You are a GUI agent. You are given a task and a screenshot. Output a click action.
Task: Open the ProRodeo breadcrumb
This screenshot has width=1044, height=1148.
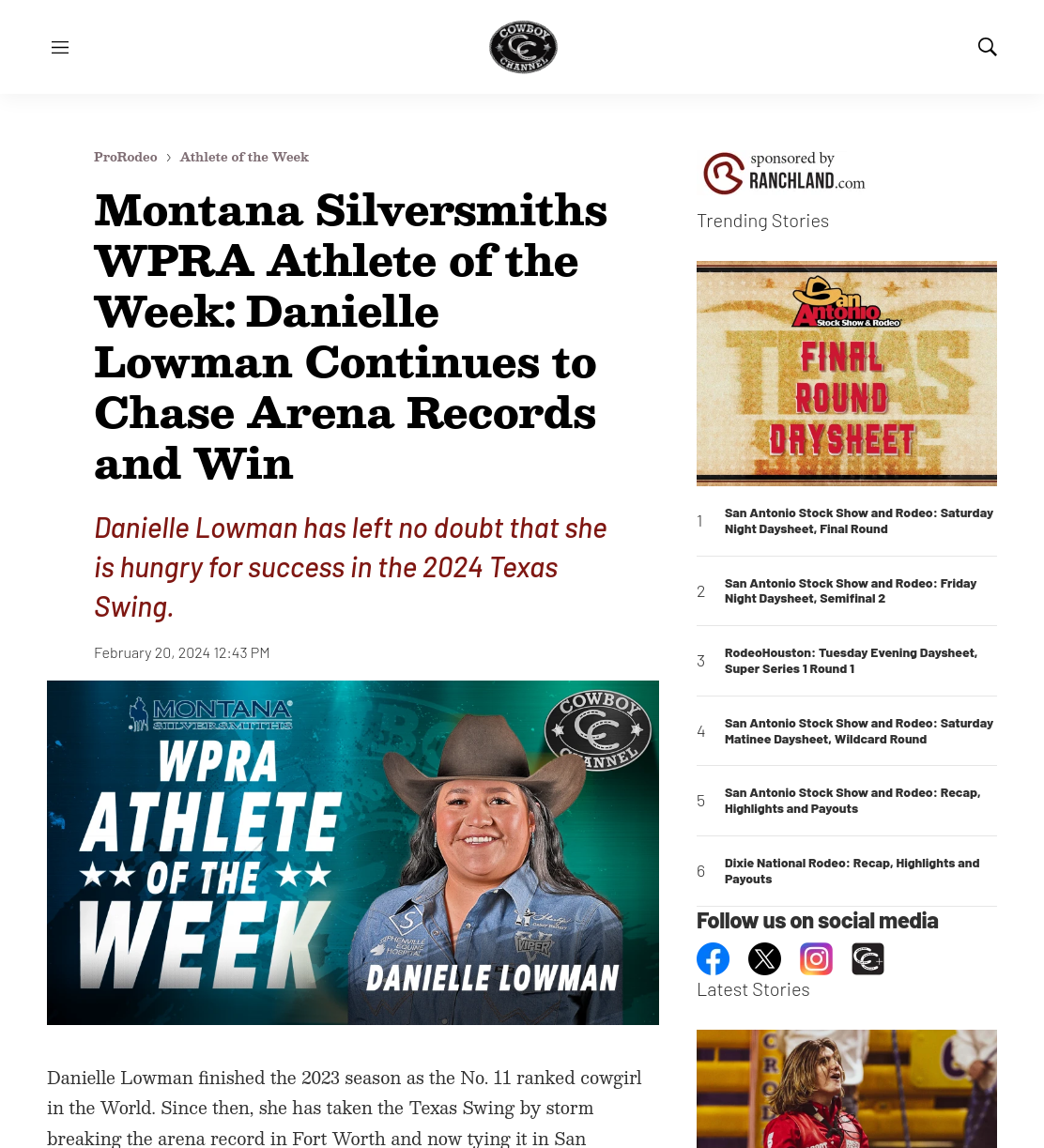[x=126, y=157]
